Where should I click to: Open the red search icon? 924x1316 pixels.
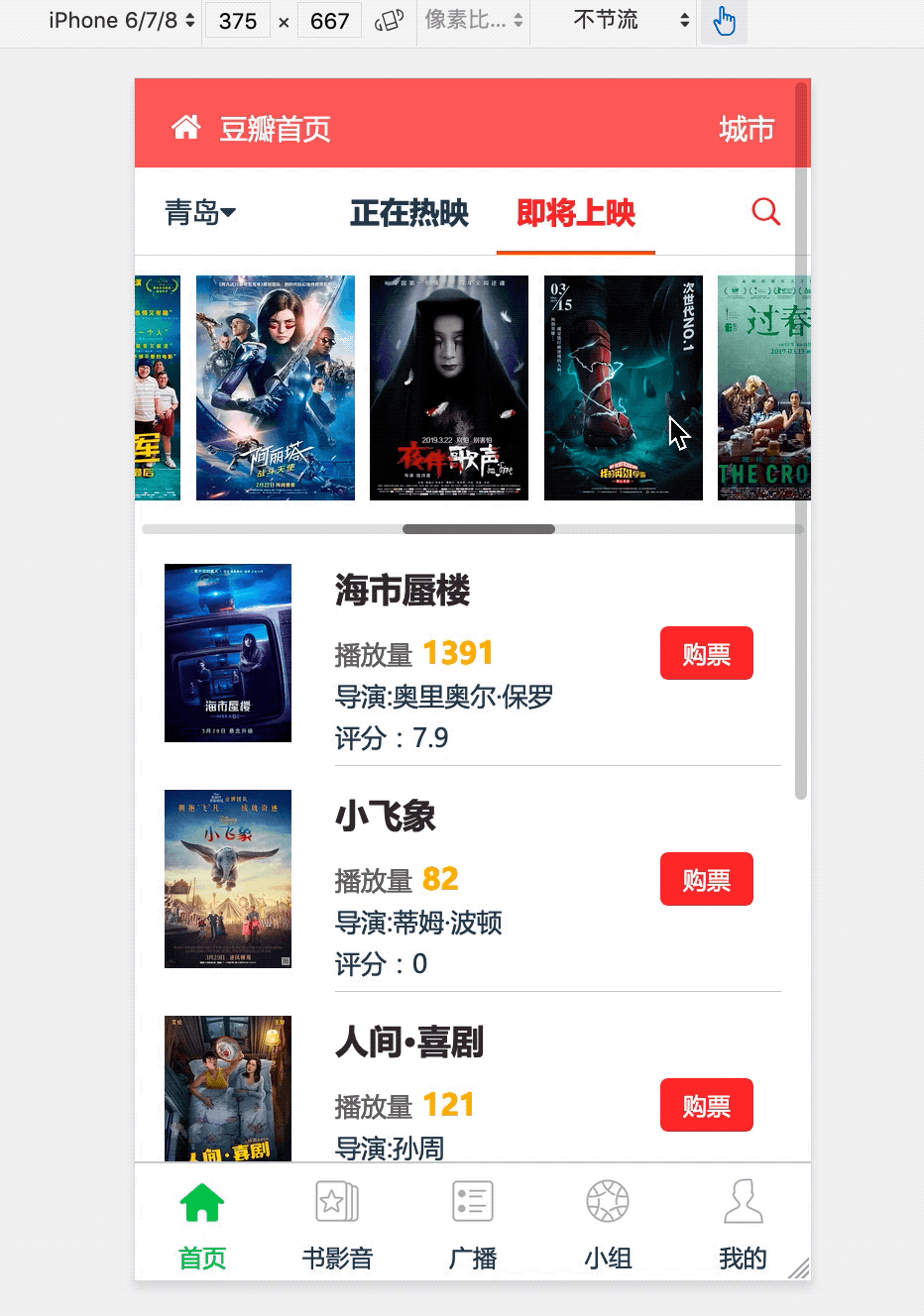765,212
